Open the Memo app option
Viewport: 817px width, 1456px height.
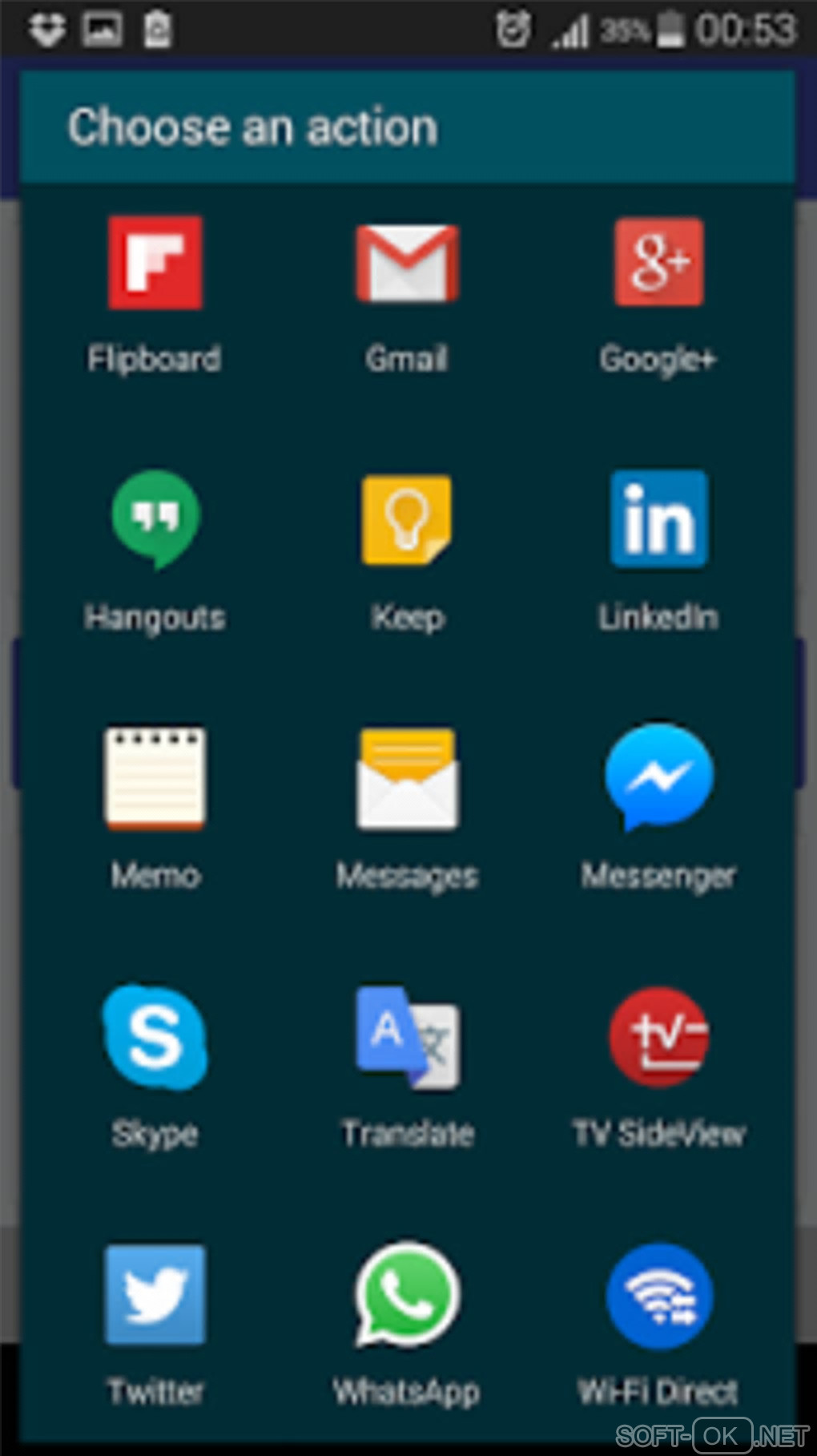tap(155, 777)
